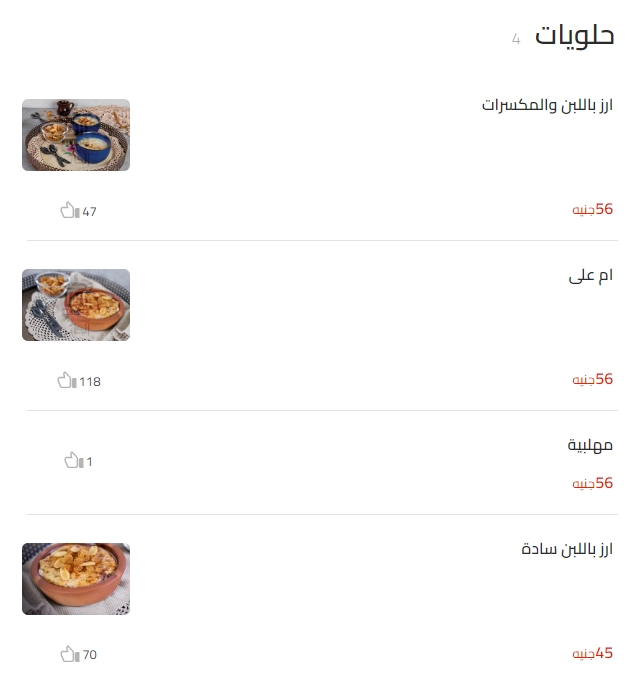
Task: View the ارز باللبن سادة dish photo
Action: click(76, 579)
